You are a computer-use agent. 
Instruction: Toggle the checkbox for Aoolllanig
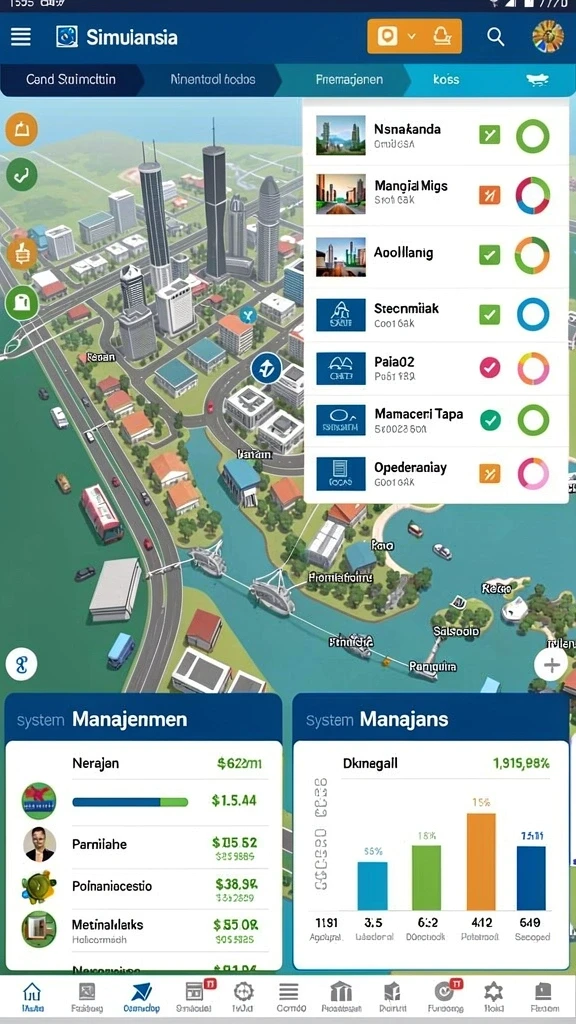coord(489,254)
